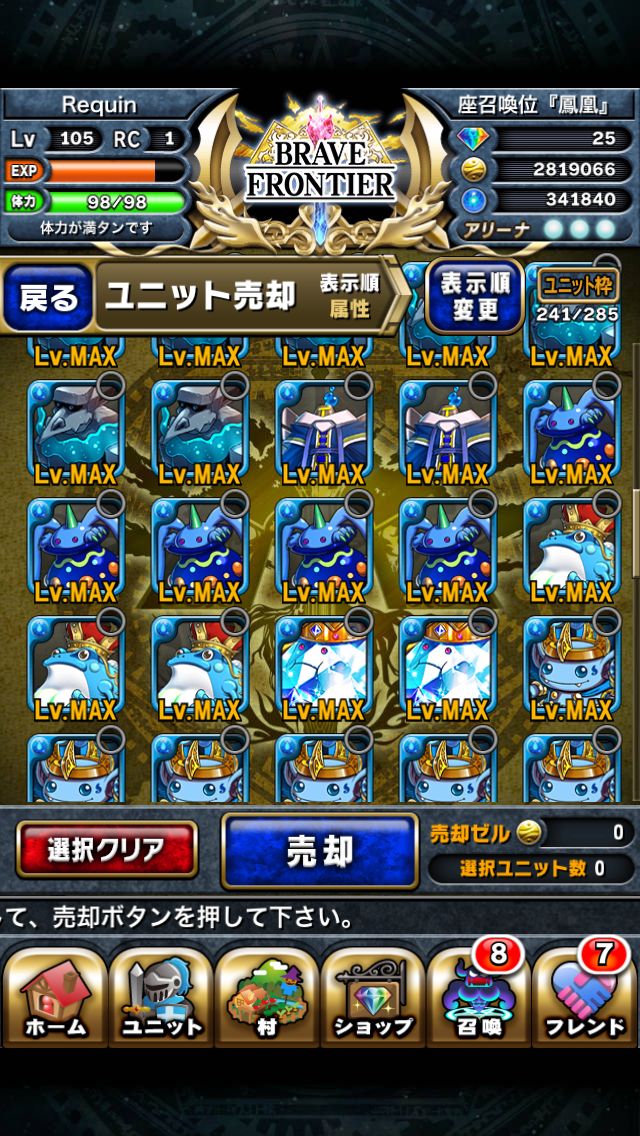Tap the ユニット枠 unit slots button

(578, 285)
